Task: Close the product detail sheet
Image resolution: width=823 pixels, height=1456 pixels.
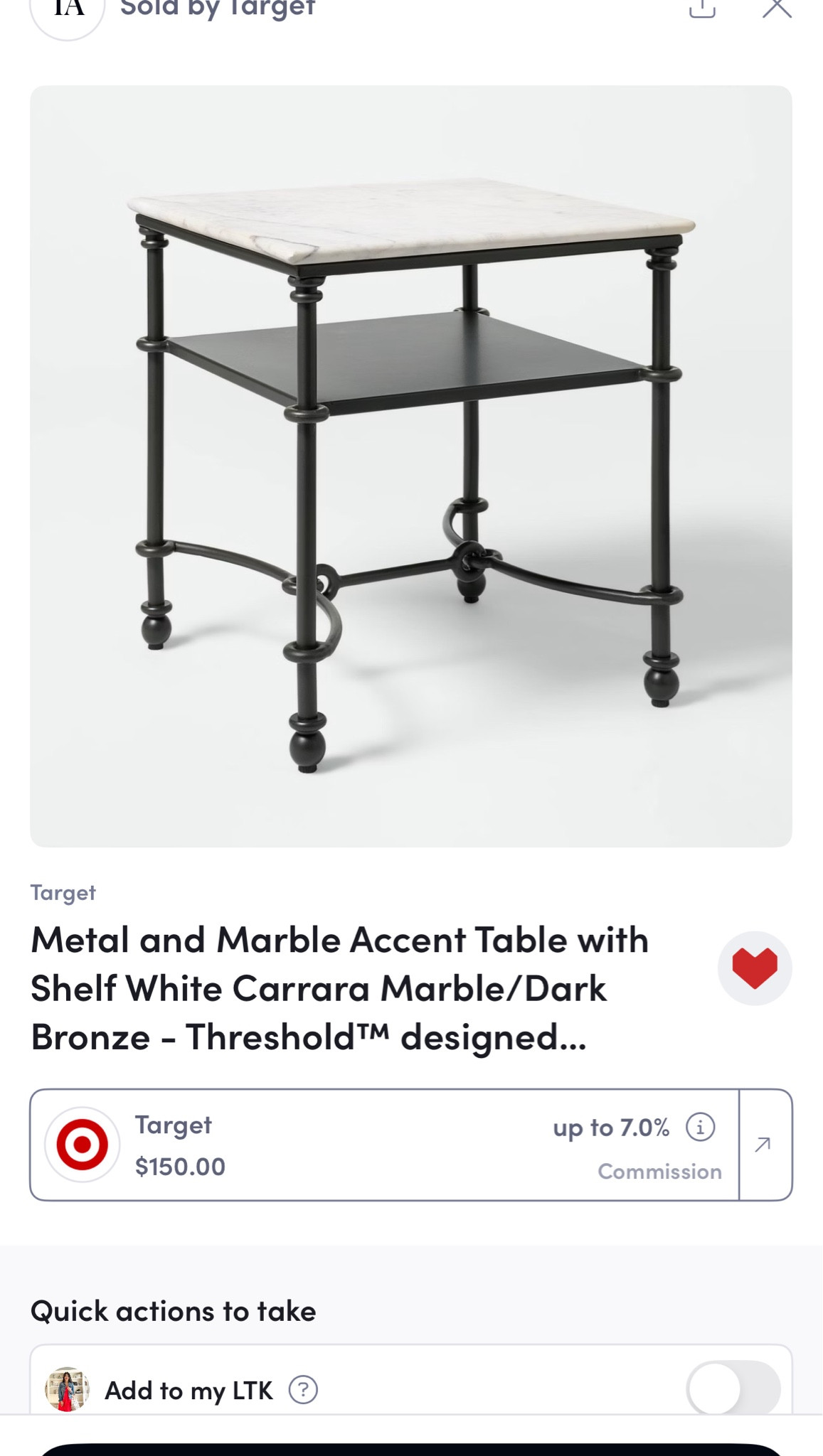Action: 776,9
